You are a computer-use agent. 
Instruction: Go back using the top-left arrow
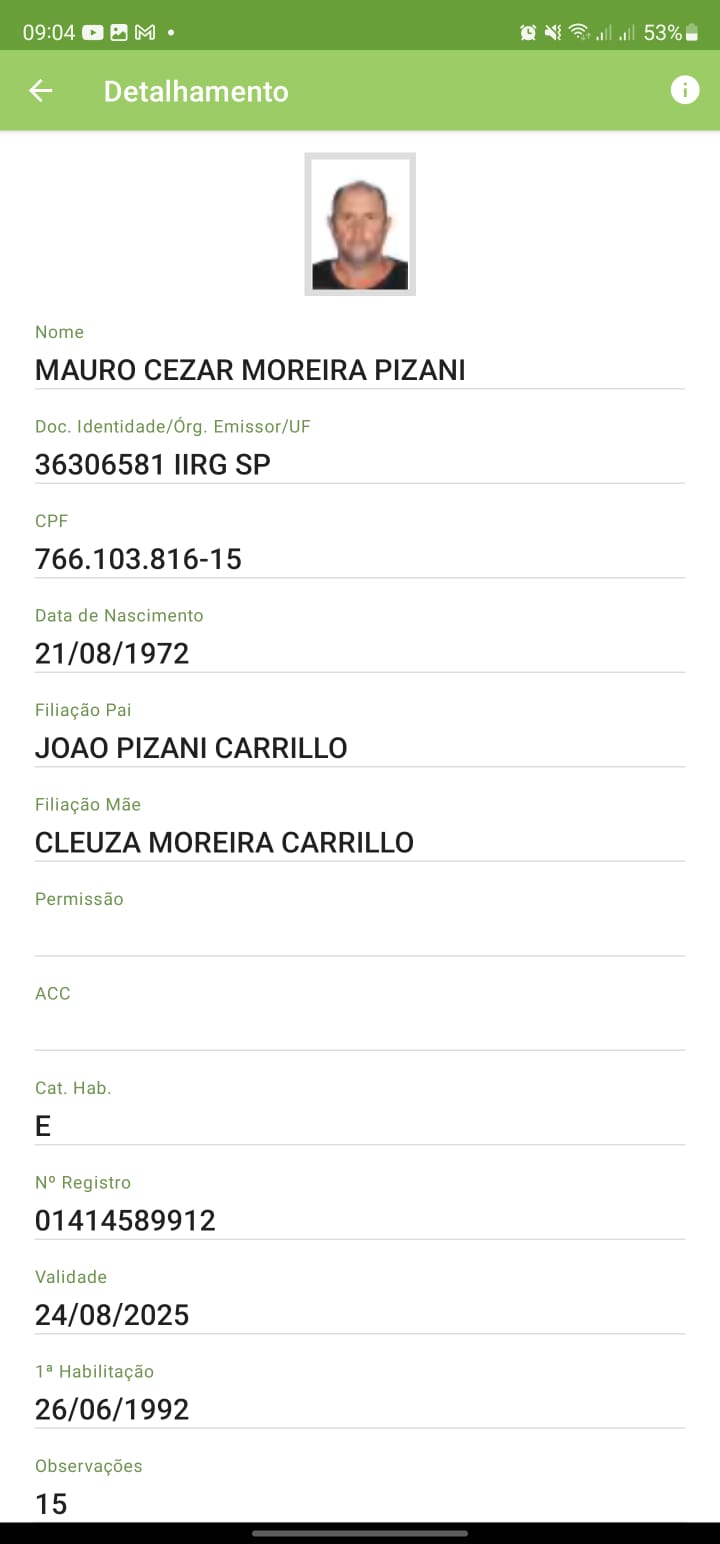tap(40, 91)
